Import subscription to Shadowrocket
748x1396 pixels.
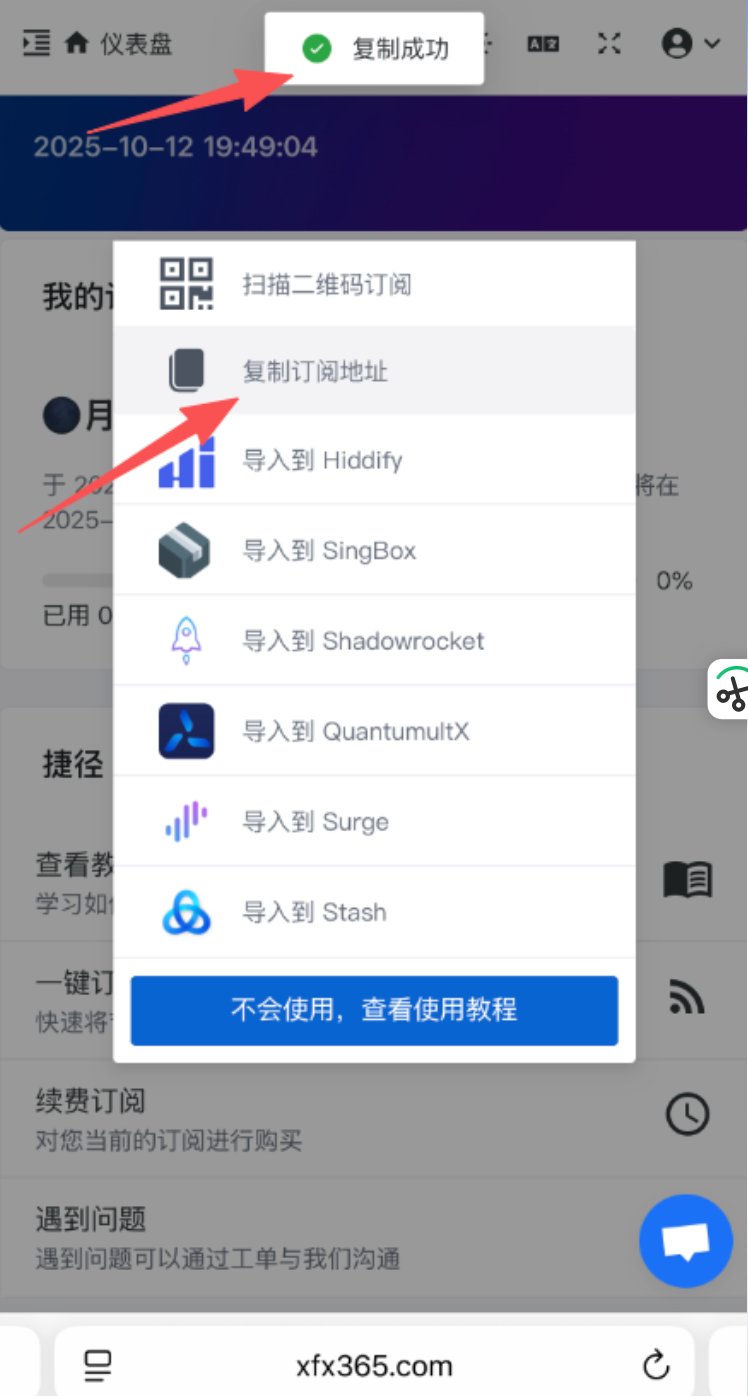pyautogui.click(x=374, y=641)
